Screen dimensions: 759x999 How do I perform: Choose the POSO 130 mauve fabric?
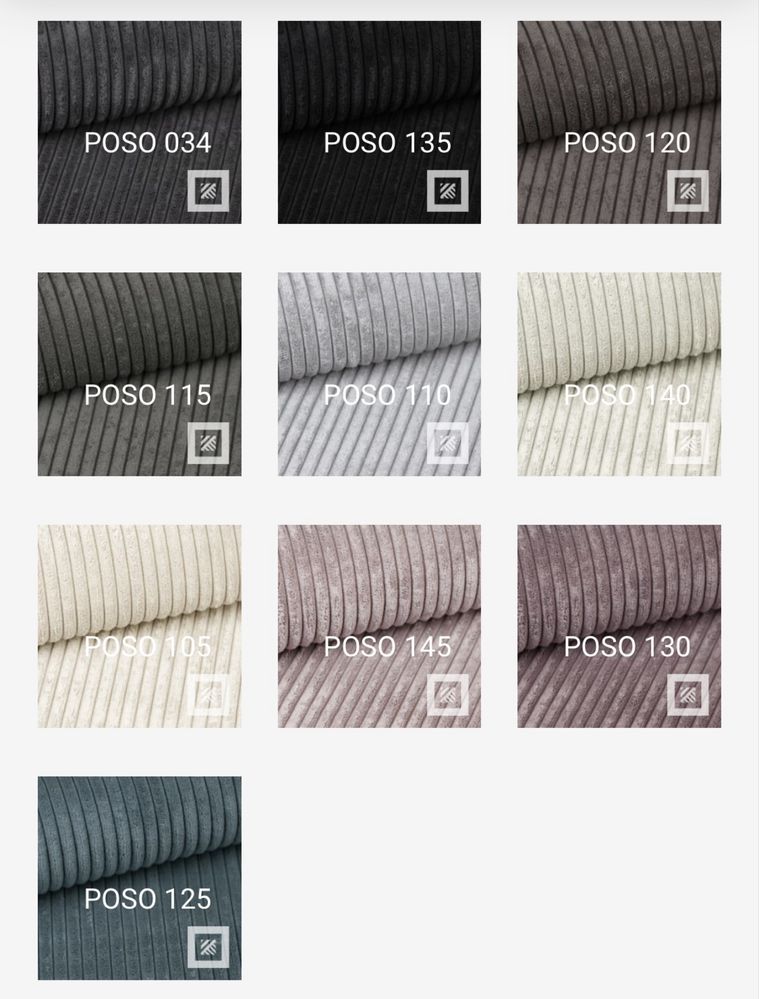click(x=619, y=626)
